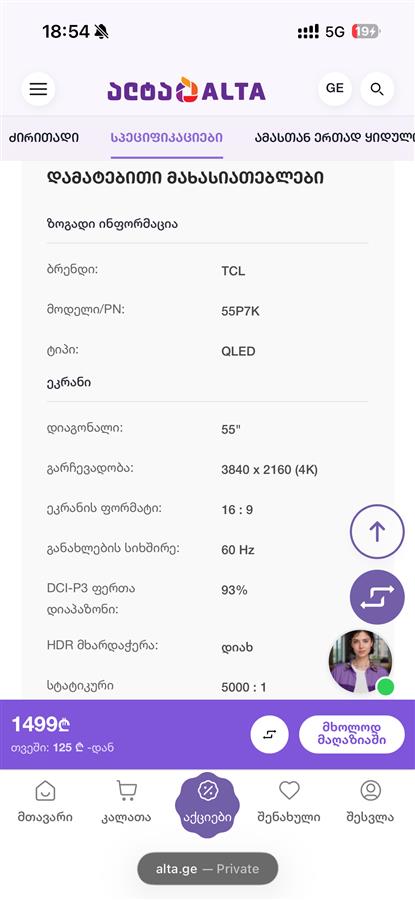Open the შენახული saved items tab
415x900 pixels.
pos(289,802)
